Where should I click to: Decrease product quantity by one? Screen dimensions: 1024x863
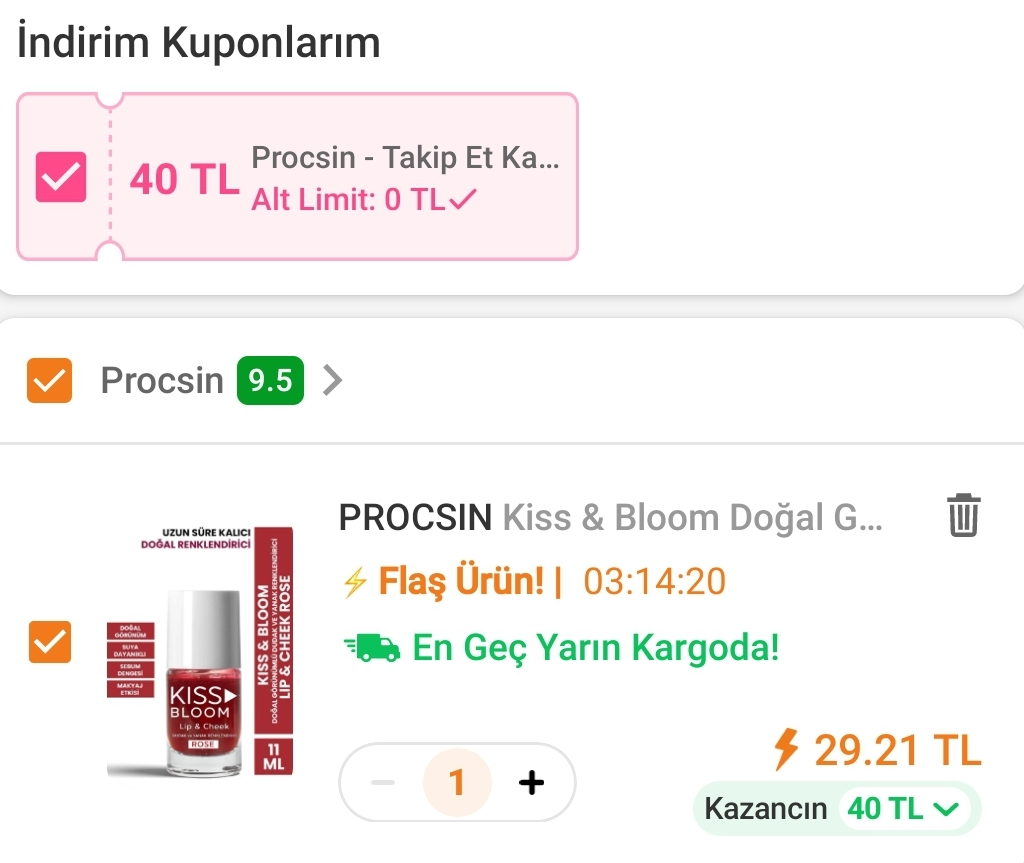383,782
